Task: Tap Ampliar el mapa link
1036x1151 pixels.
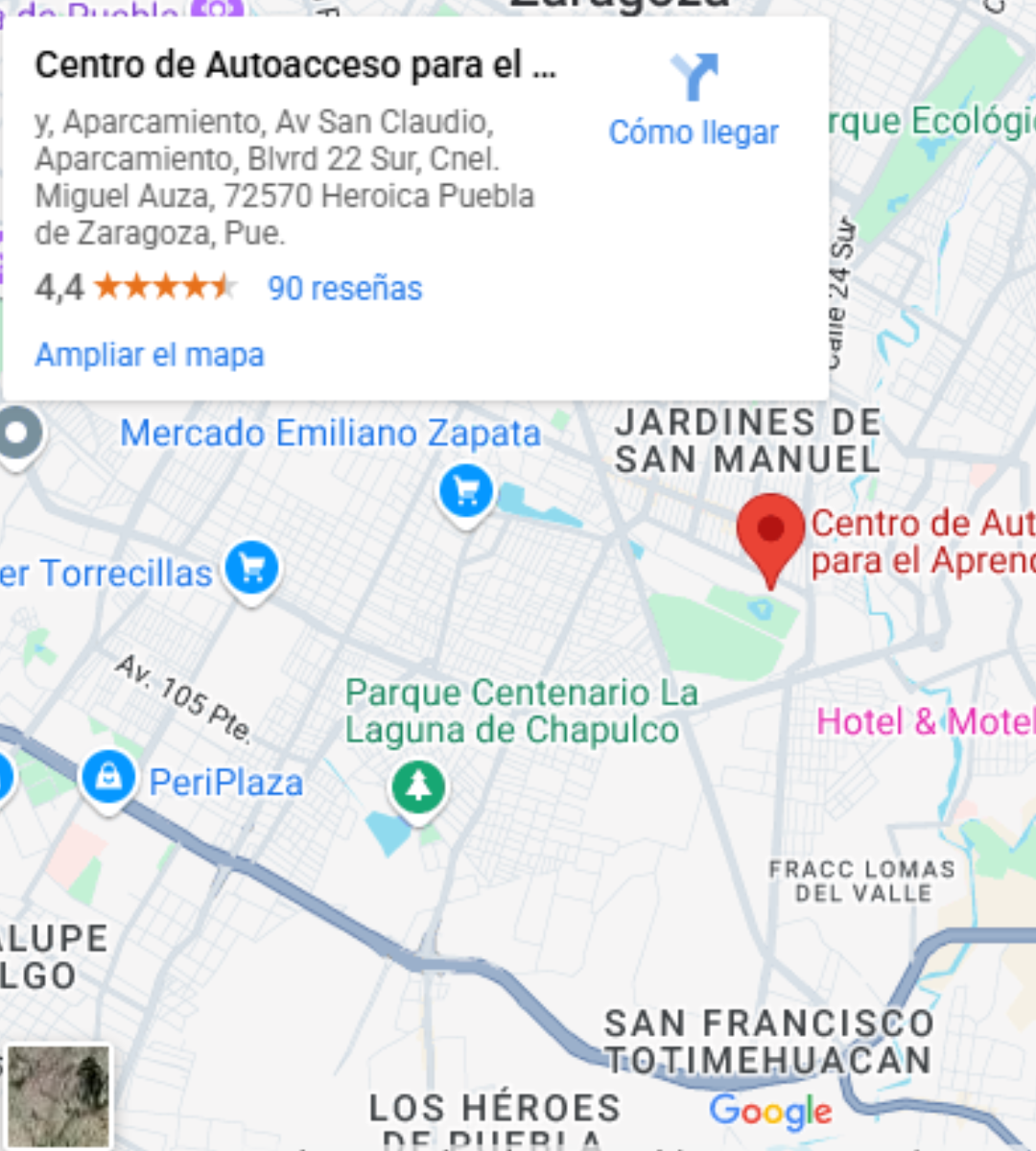Action: tap(150, 355)
